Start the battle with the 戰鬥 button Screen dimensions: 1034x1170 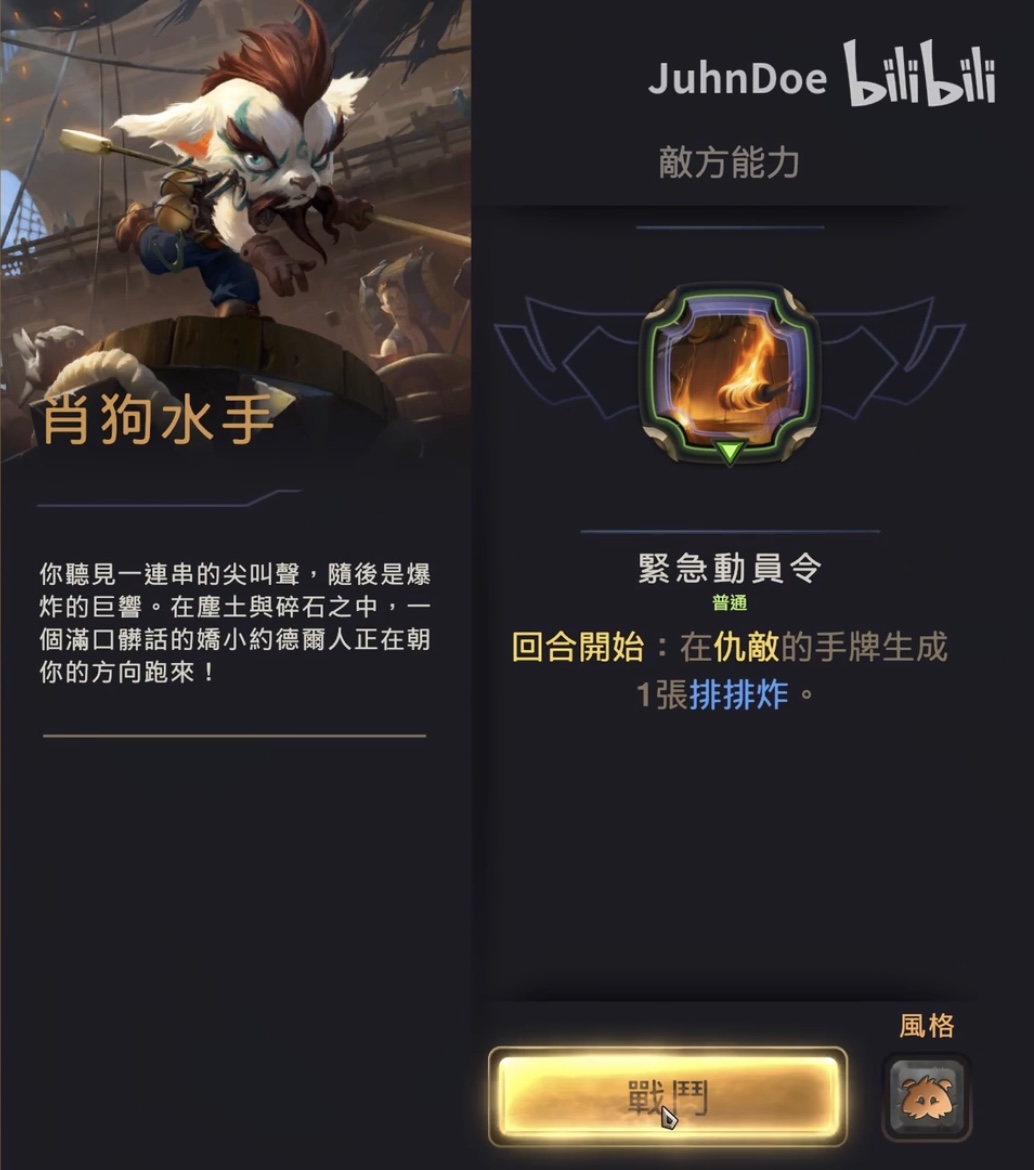667,1096
